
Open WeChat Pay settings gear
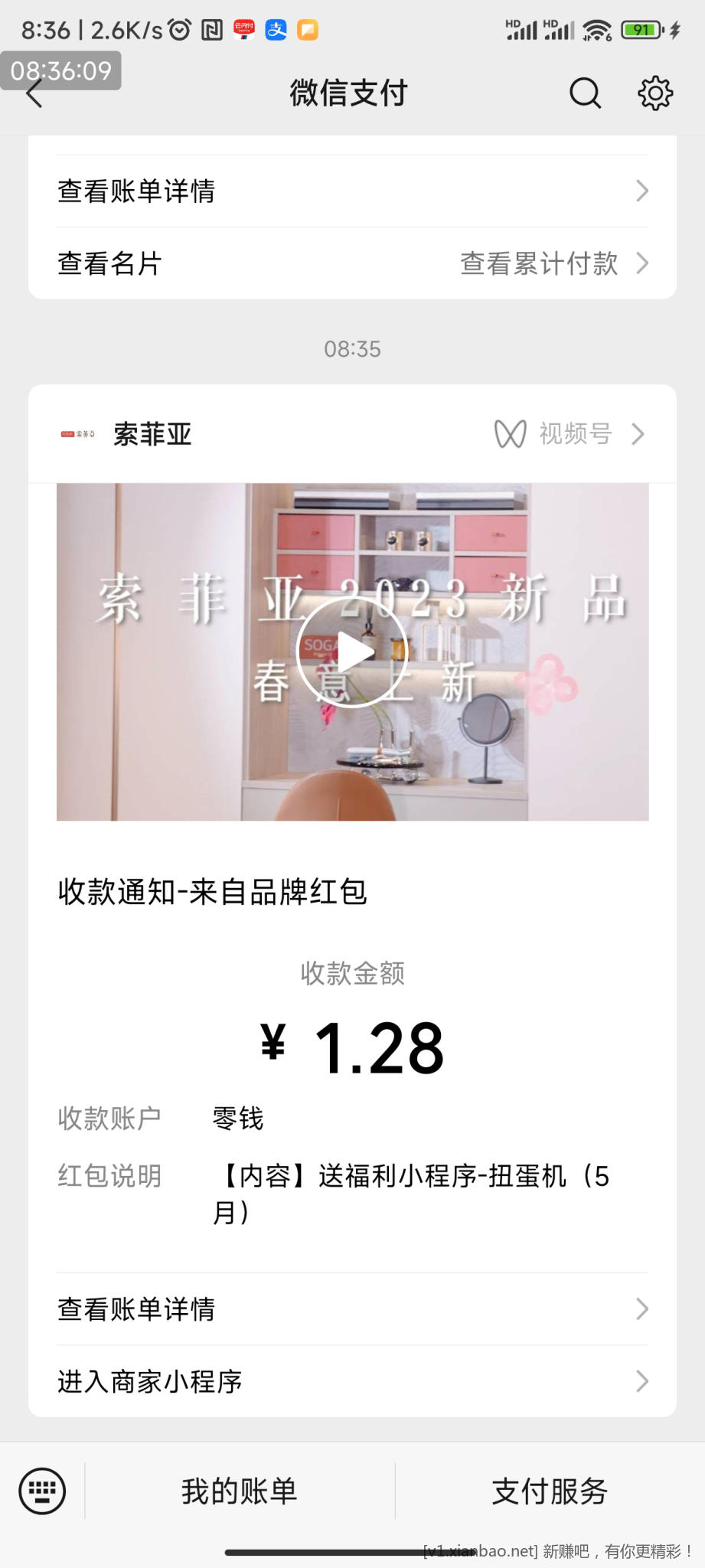[655, 93]
